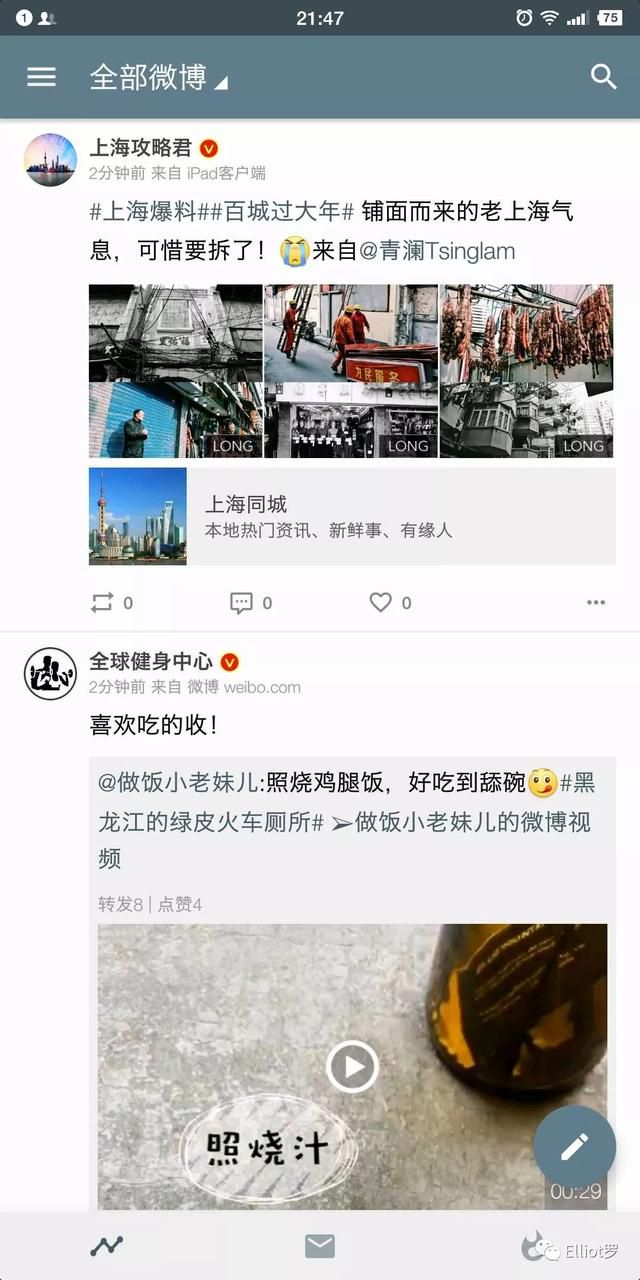Play the 照烧汁 video
The image size is (640, 1280).
352,1067
